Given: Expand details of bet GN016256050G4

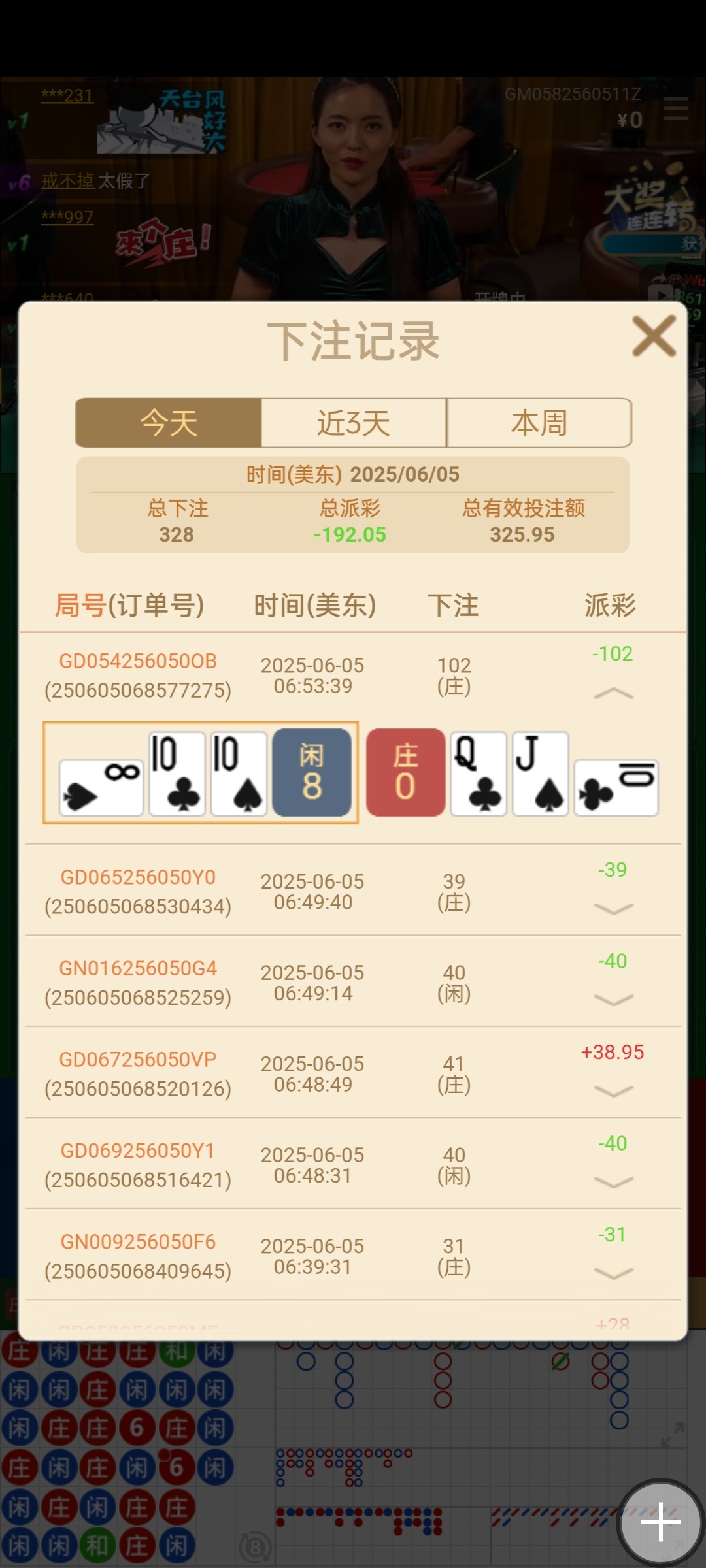Looking at the screenshot, I should coord(613,1000).
